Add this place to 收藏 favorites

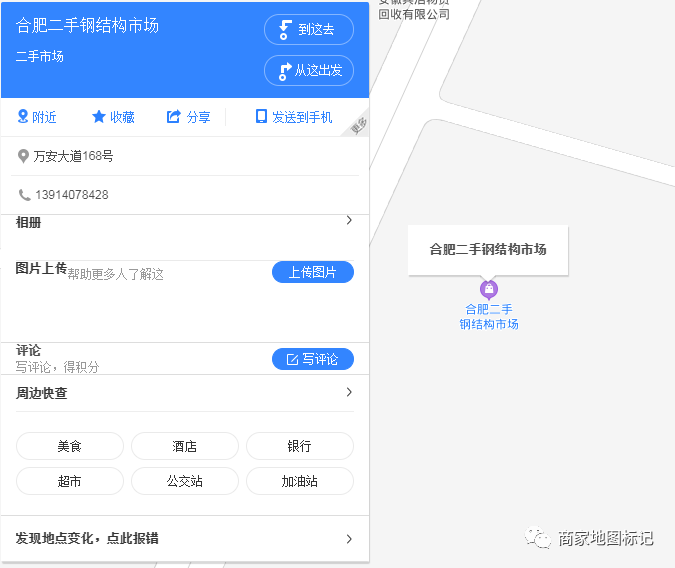[x=113, y=117]
